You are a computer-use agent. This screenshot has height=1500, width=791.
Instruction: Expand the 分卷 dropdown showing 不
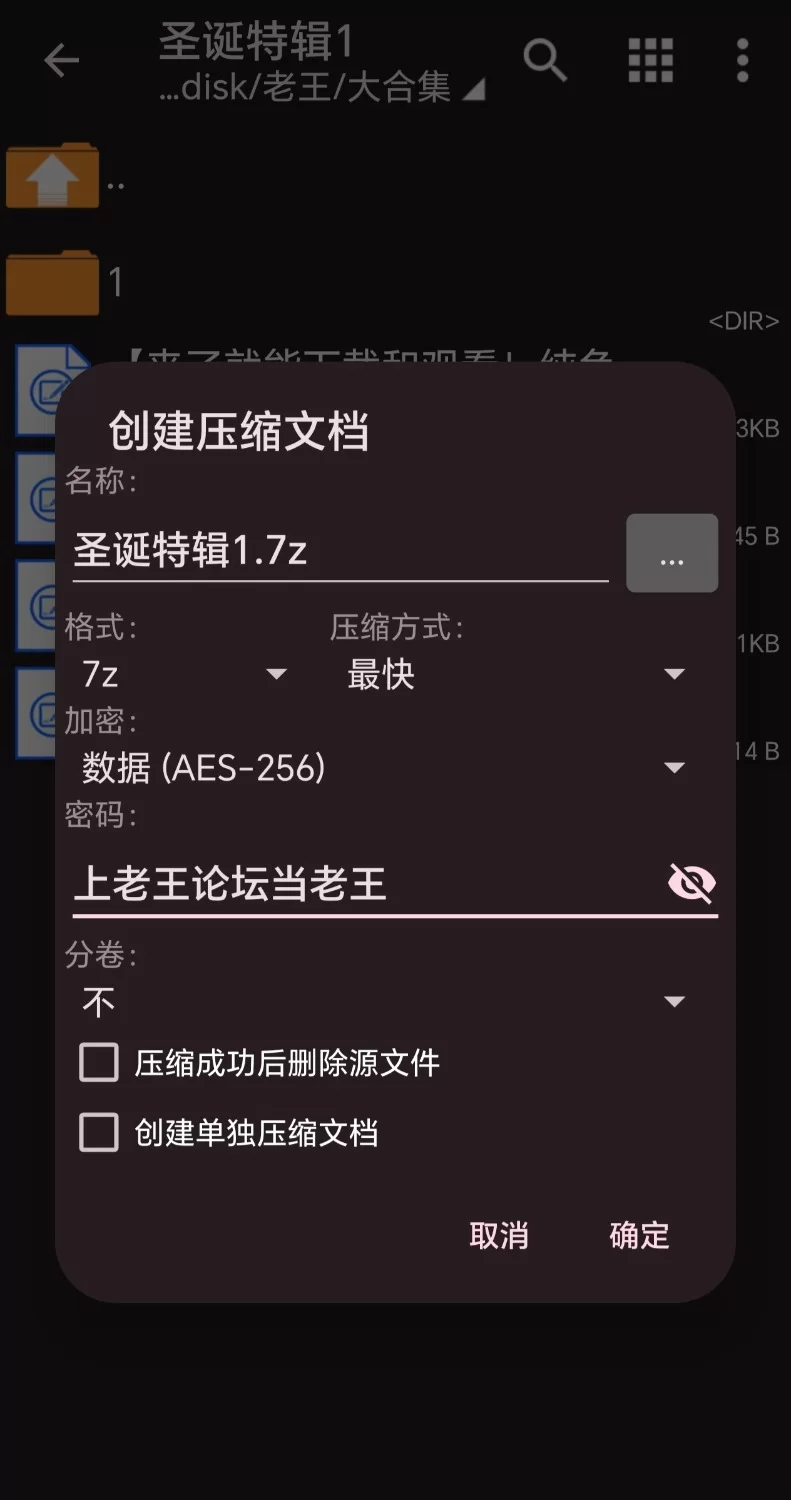tap(383, 1002)
